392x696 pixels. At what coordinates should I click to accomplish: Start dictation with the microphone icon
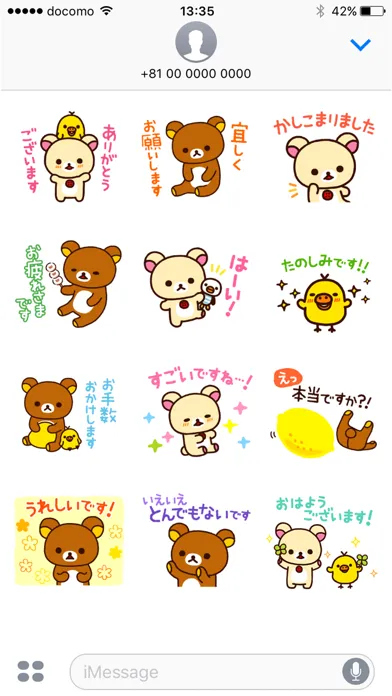pos(356,672)
